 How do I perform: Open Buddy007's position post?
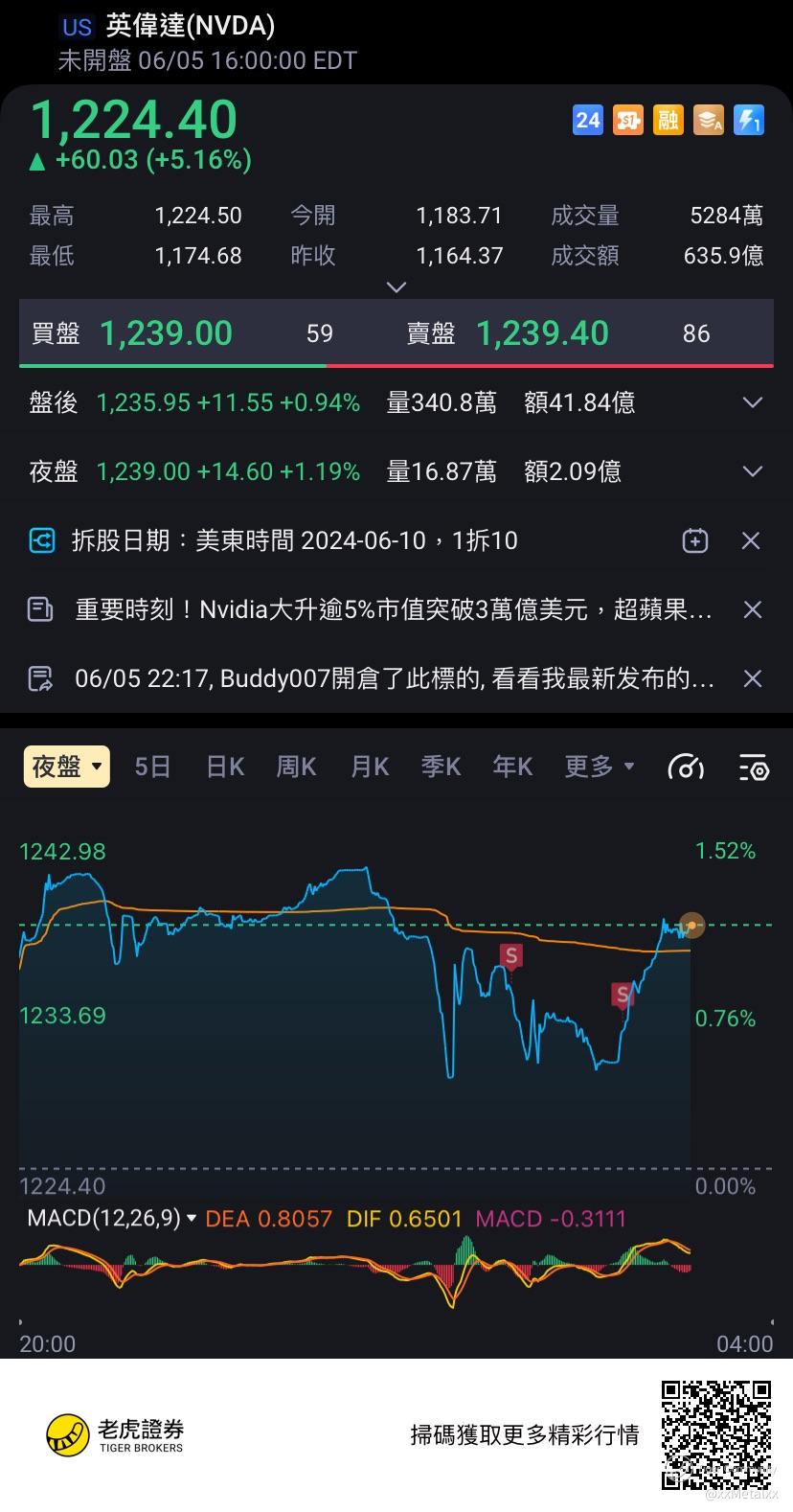393,678
